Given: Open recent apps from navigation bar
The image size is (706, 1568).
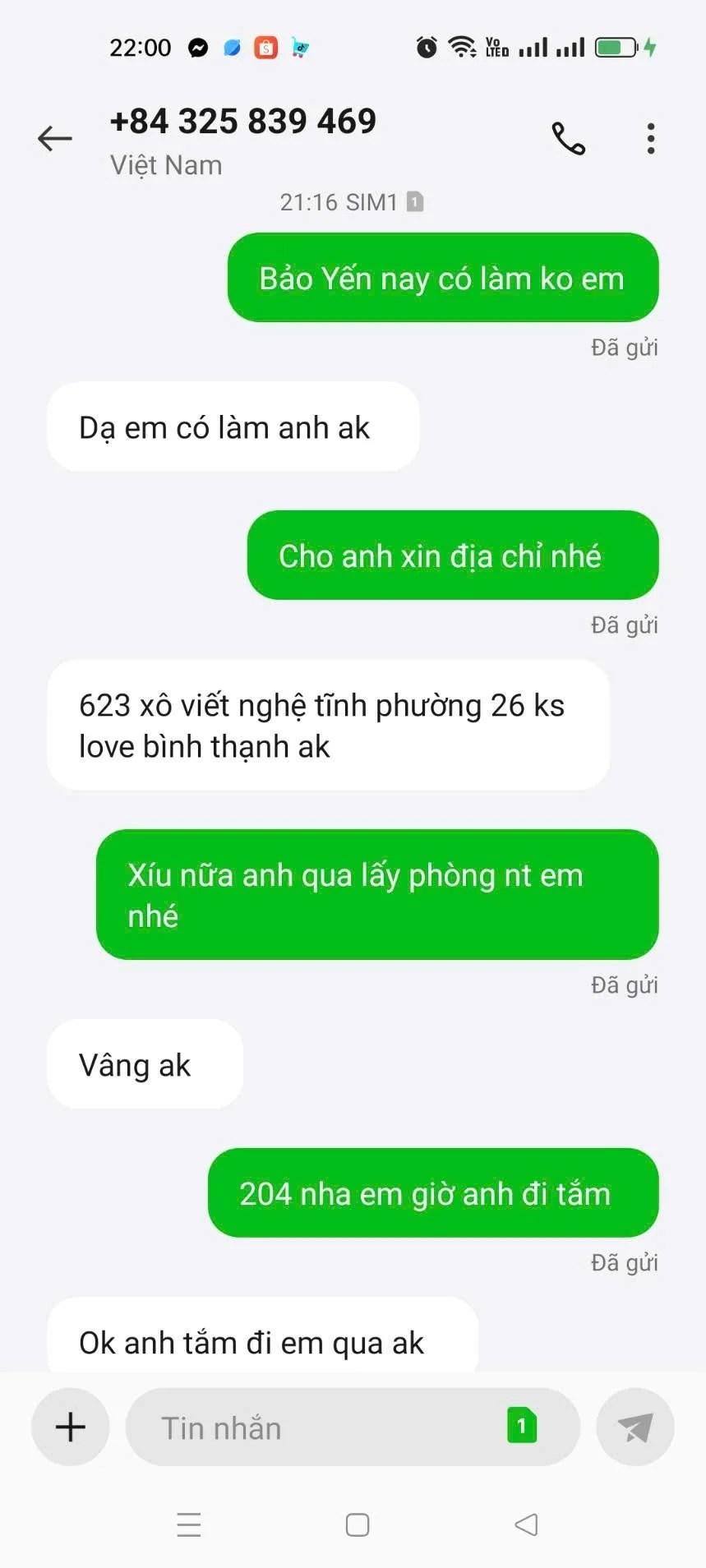Looking at the screenshot, I should click(x=189, y=1524).
